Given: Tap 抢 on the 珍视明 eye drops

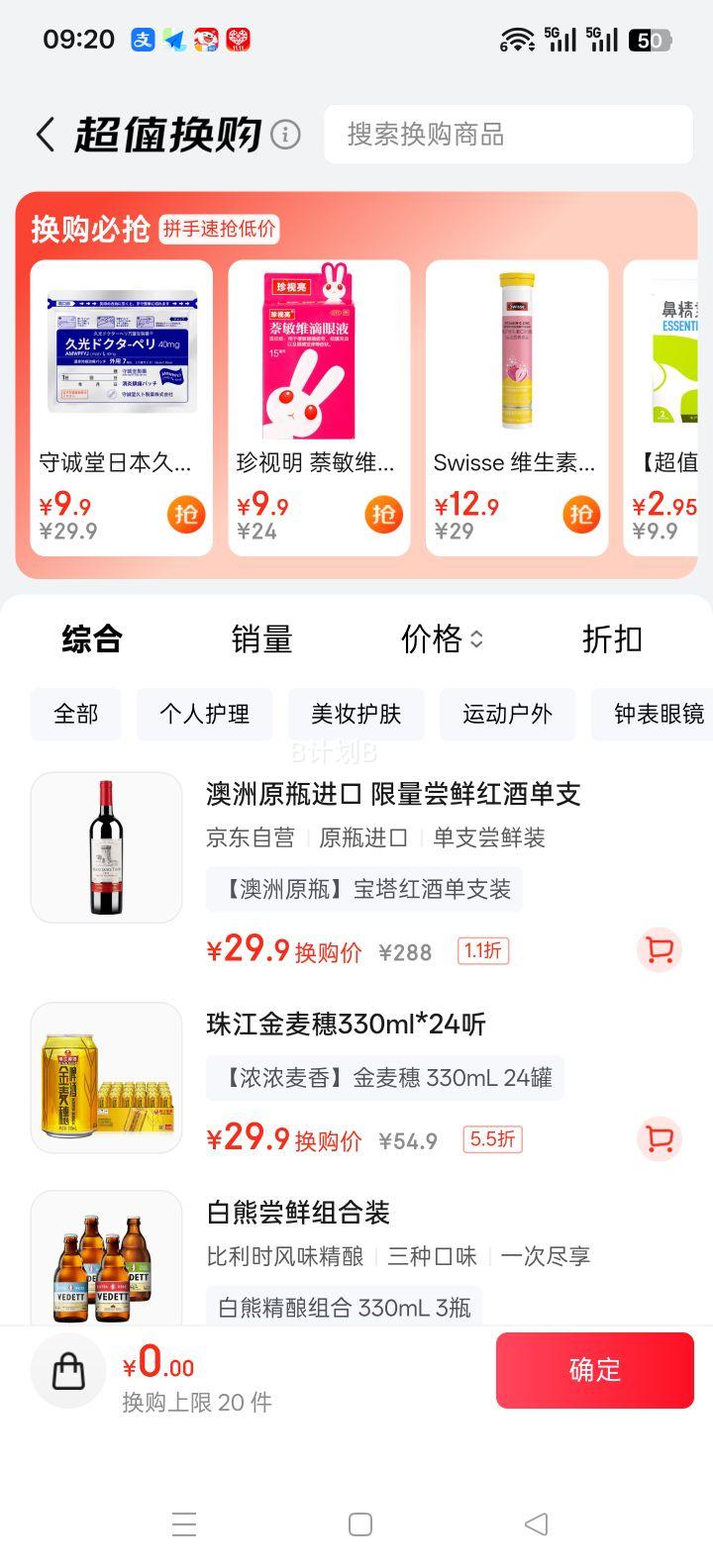Looking at the screenshot, I should (x=383, y=515).
